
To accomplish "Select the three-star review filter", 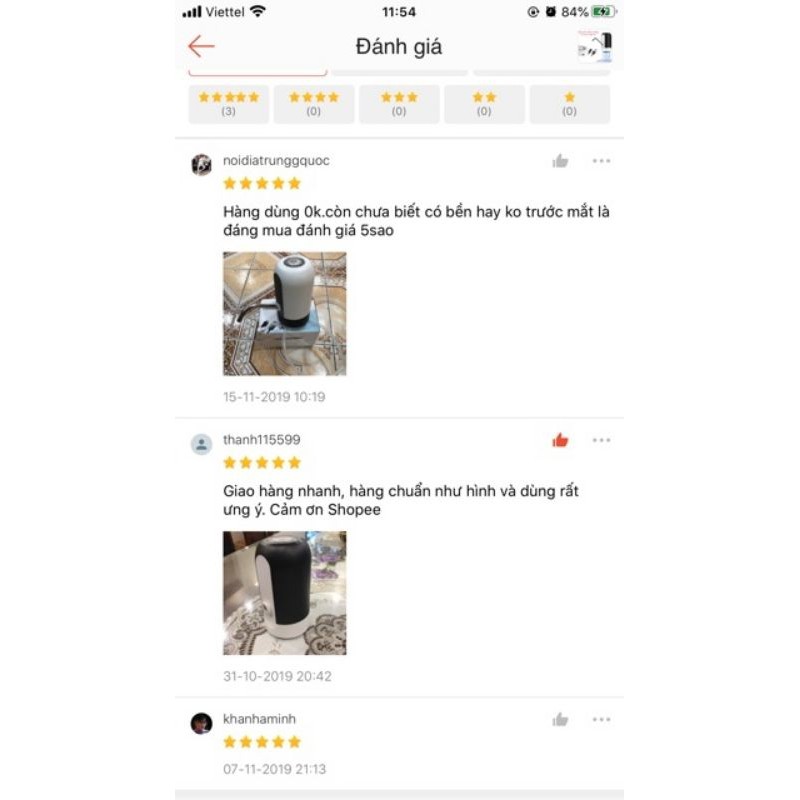I will click(x=399, y=104).
